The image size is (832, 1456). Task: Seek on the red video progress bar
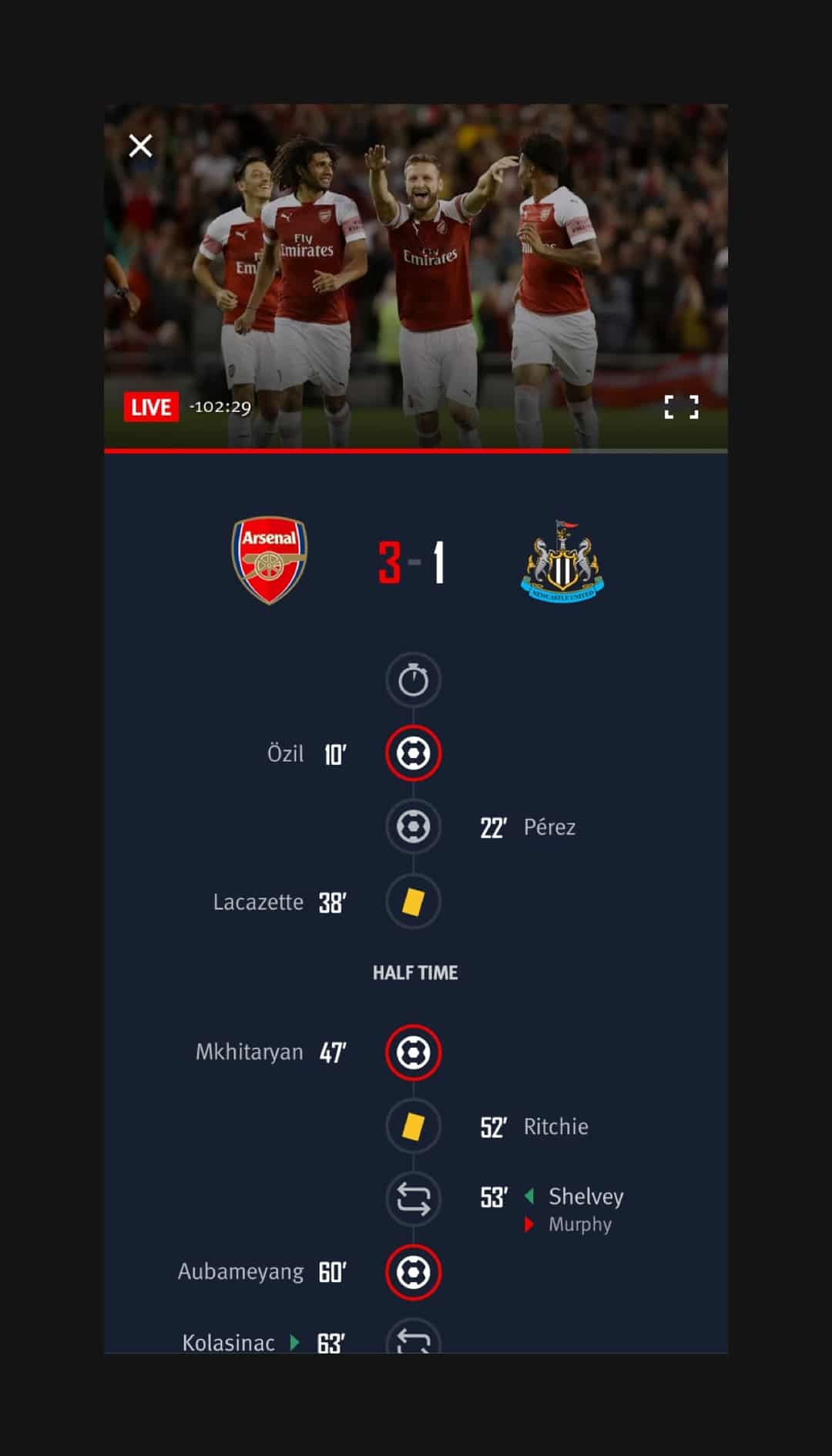(x=416, y=451)
